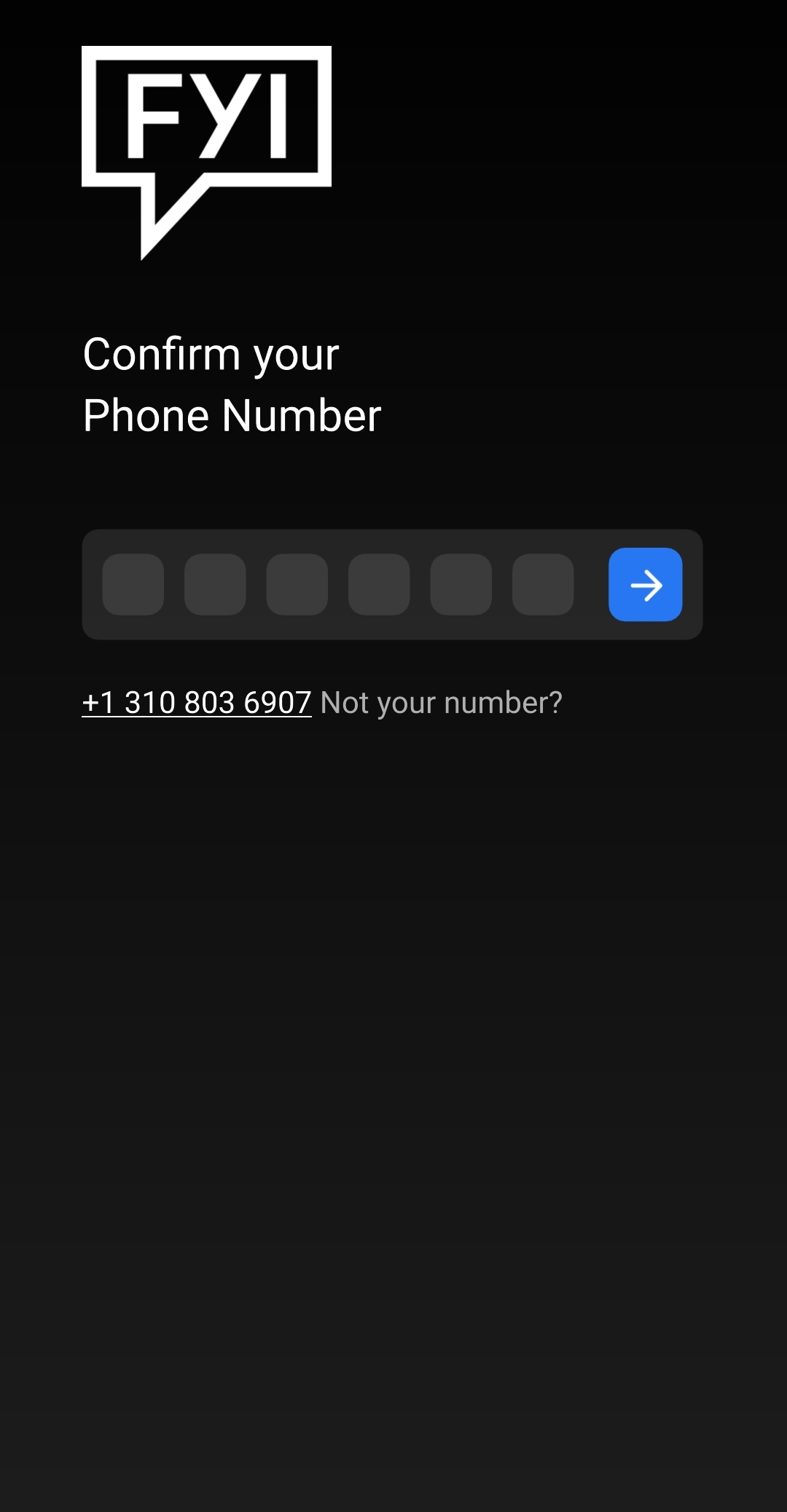Select the third code digit box
This screenshot has width=787, height=1512.
297,584
